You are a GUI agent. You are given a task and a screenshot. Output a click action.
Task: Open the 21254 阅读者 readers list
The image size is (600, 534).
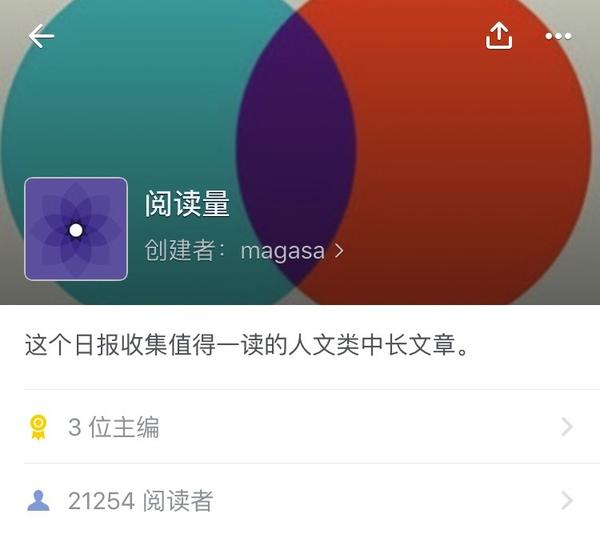click(x=300, y=500)
